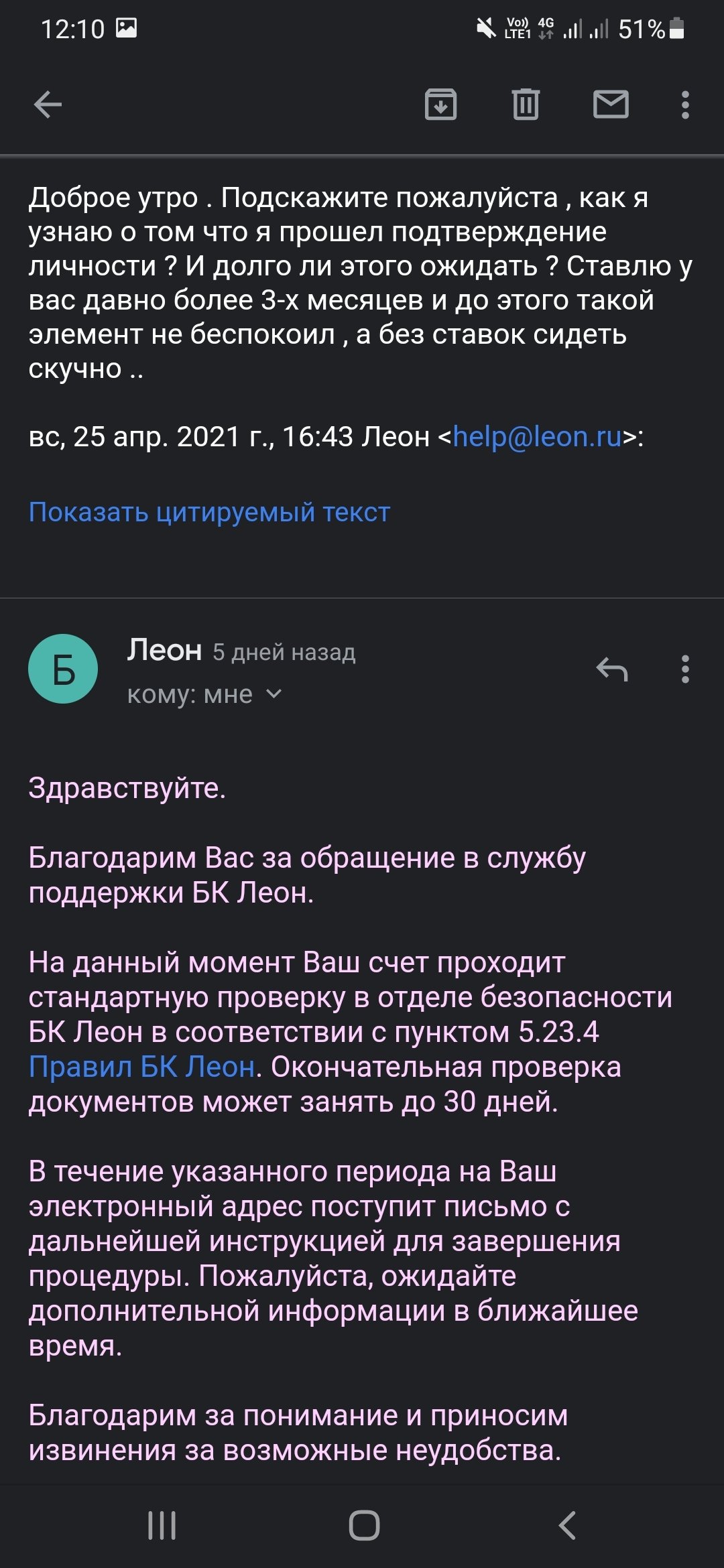Tap the sender avatar of Леон
This screenshot has height=1568, width=724.
(63, 669)
